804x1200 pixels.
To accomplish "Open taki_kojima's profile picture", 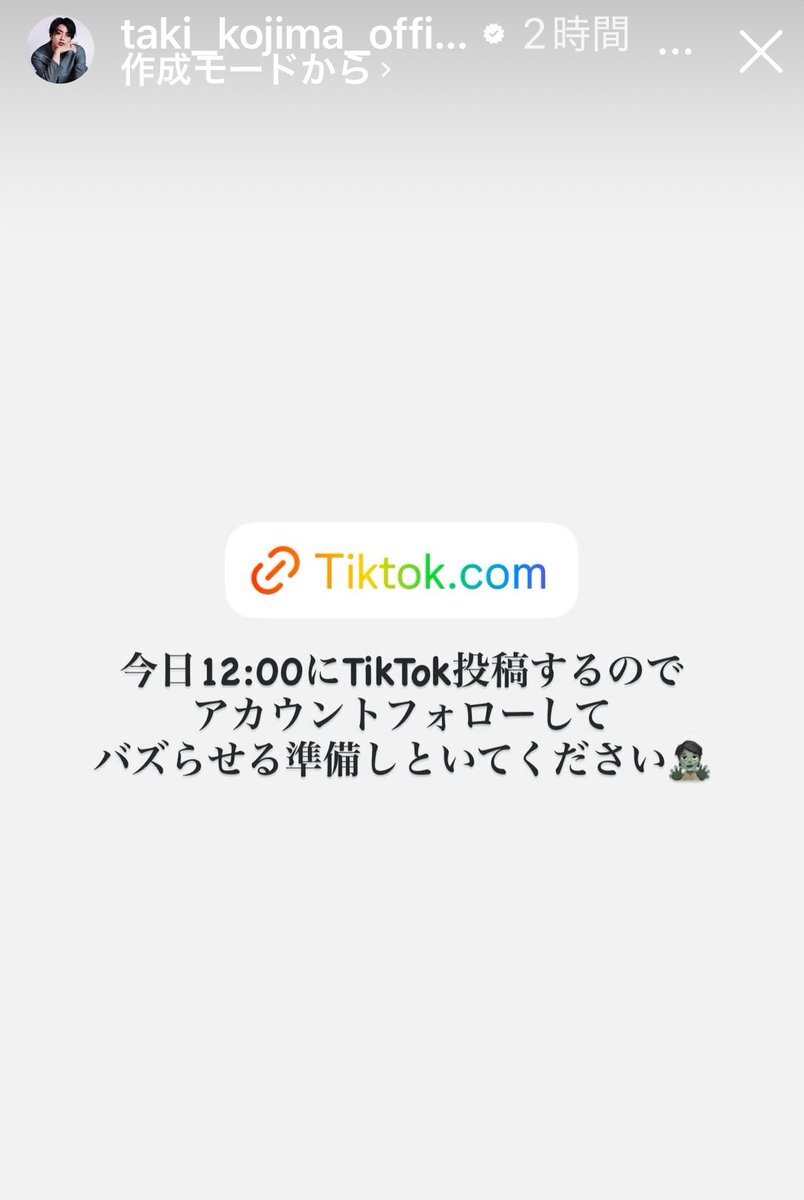I will [x=60, y=50].
